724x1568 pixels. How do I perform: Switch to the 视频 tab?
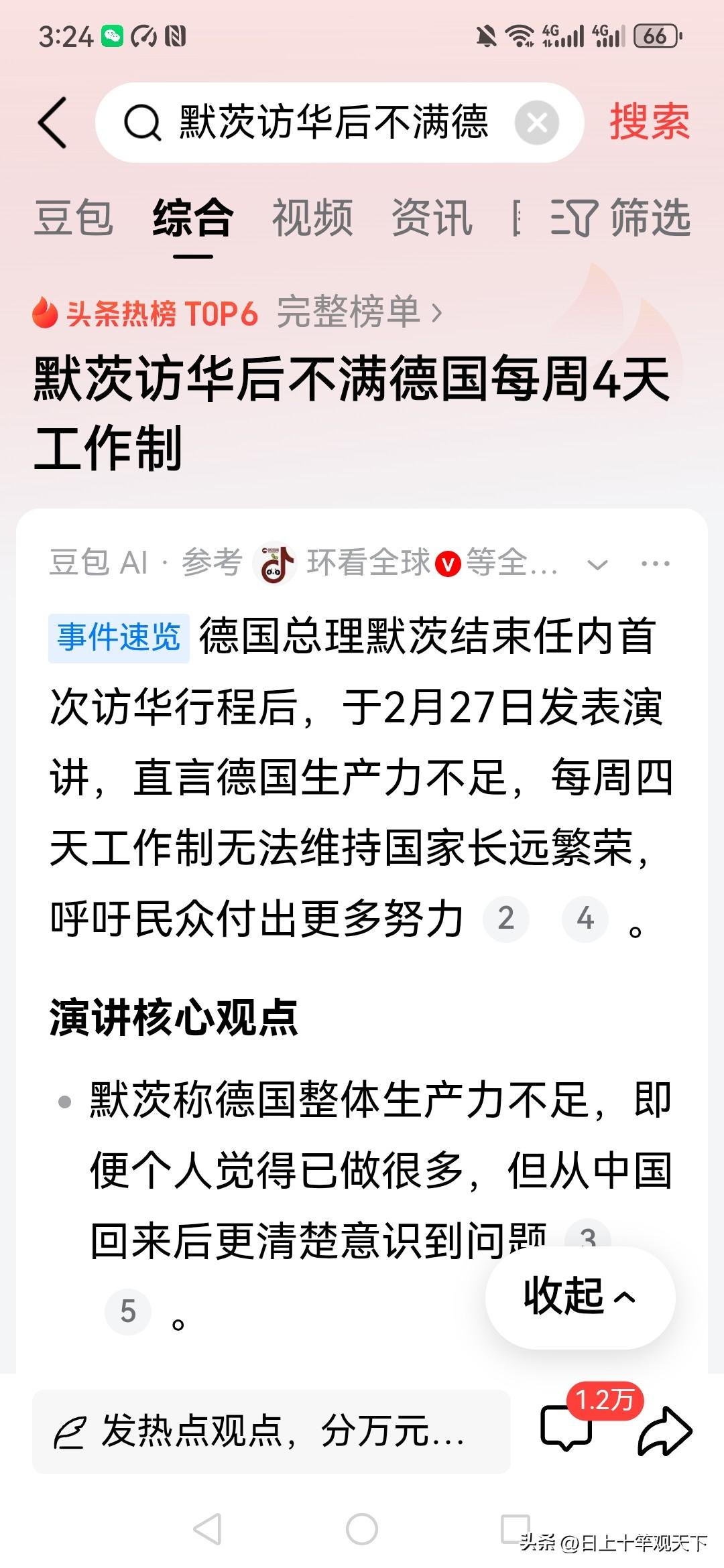(x=313, y=218)
